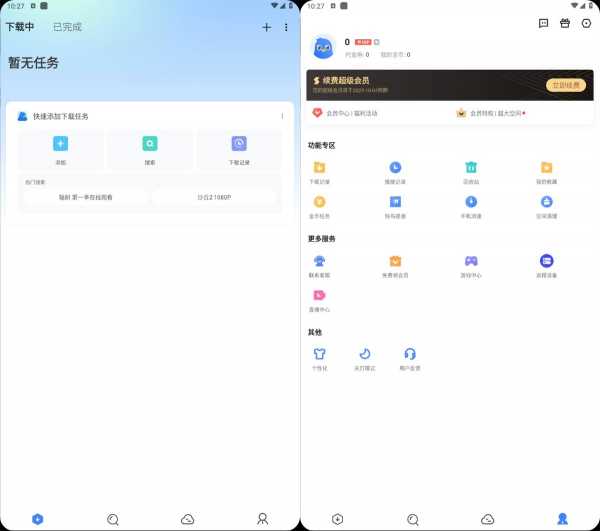600x531 pixels.
Task: Enable 关灯模式 dark mode
Action: coord(364,358)
